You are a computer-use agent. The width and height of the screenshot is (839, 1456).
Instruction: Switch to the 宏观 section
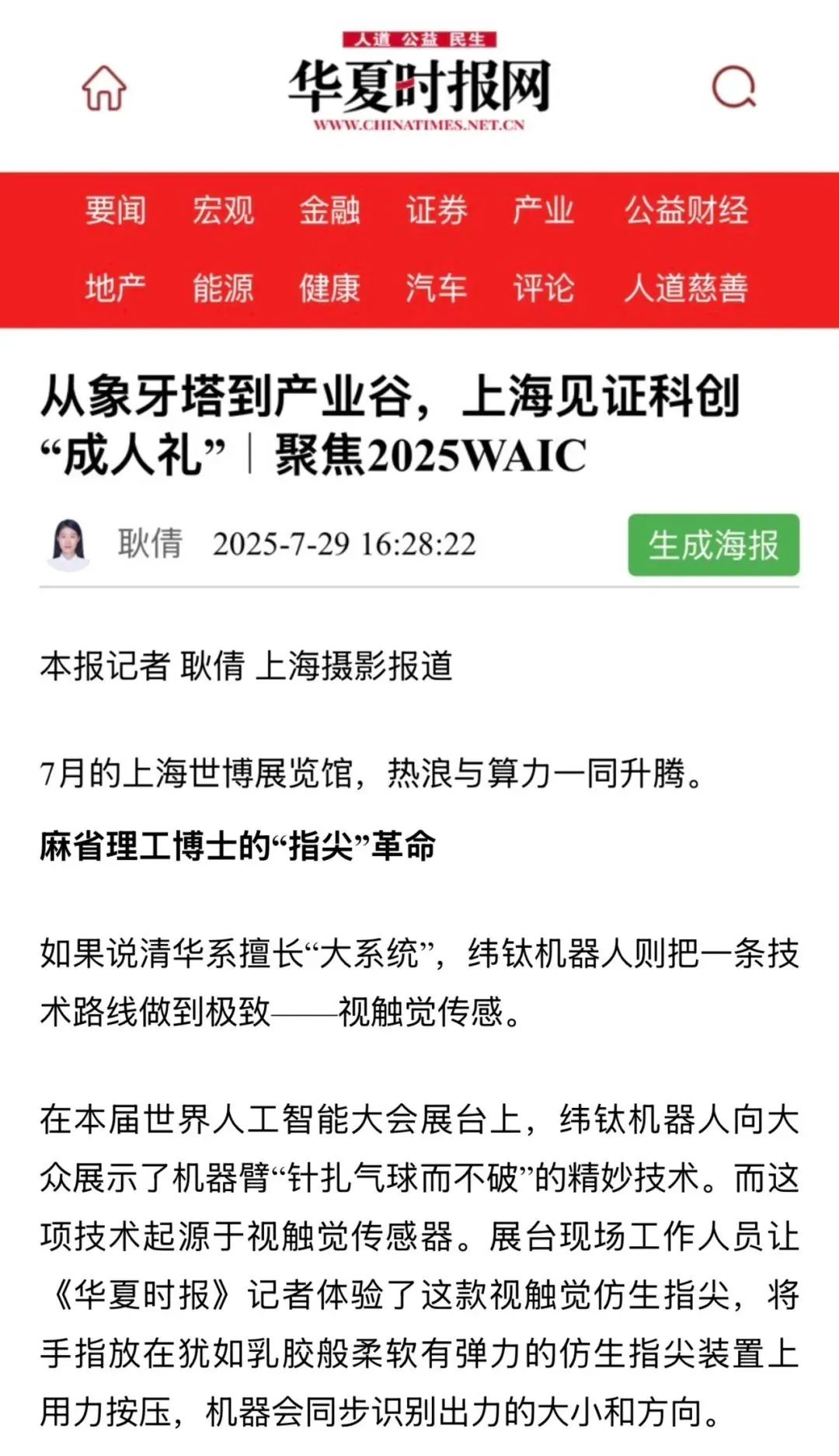(223, 211)
